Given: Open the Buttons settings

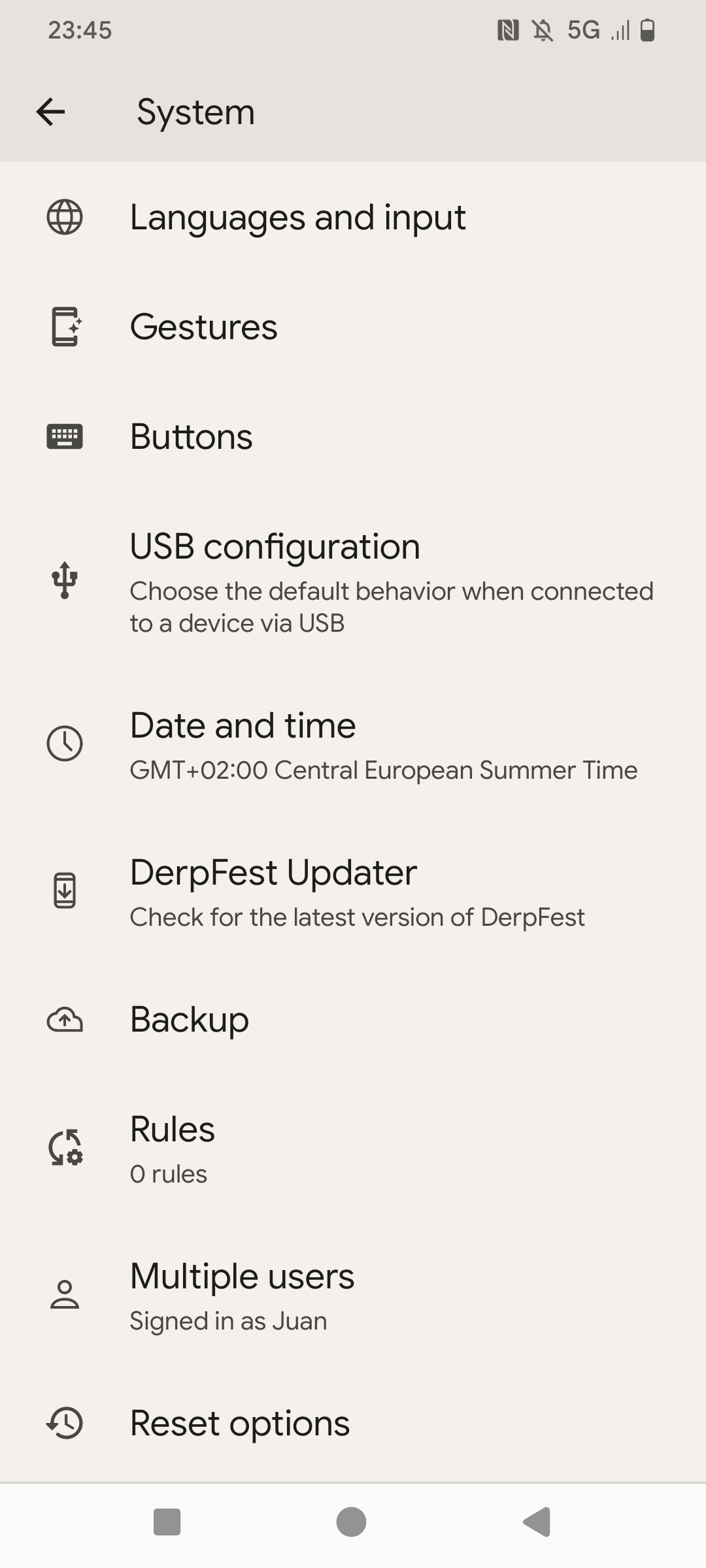Looking at the screenshot, I should coord(192,436).
